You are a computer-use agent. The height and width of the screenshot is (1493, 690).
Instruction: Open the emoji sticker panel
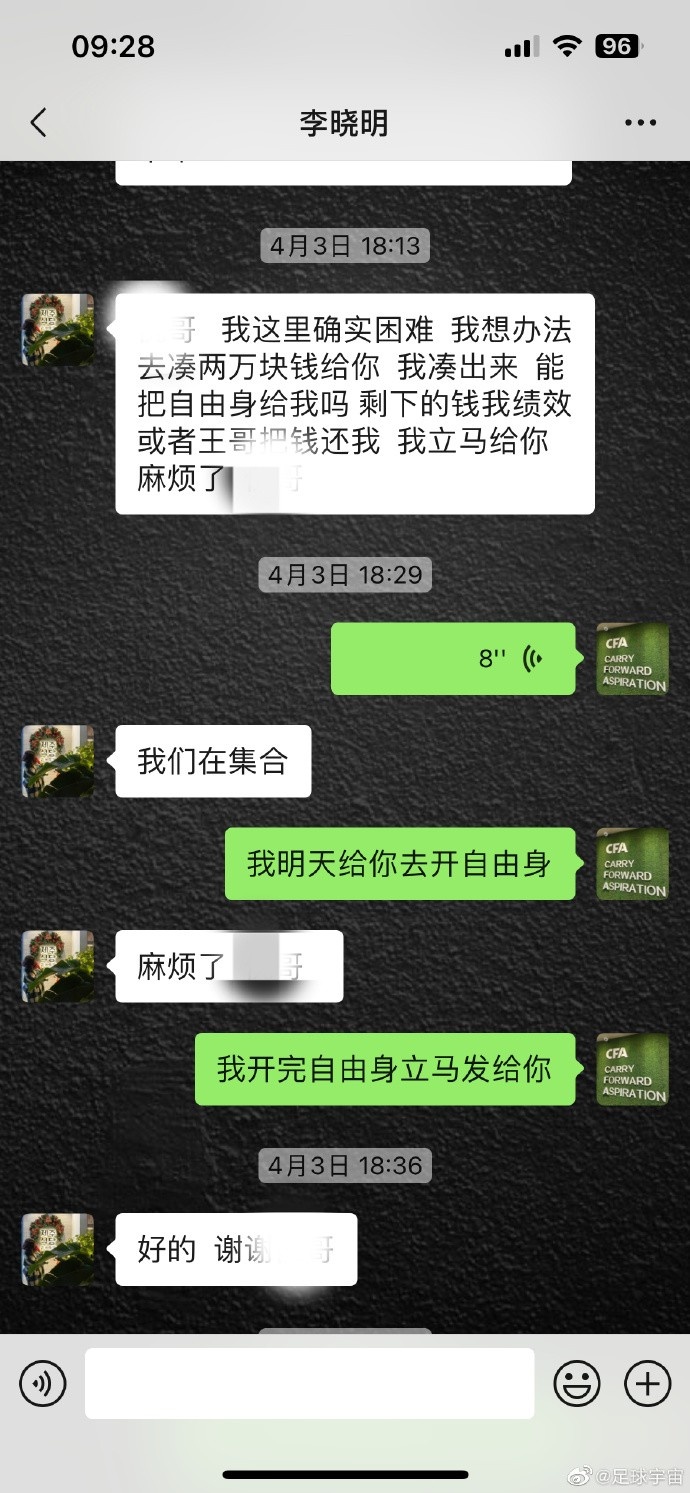[577, 1384]
